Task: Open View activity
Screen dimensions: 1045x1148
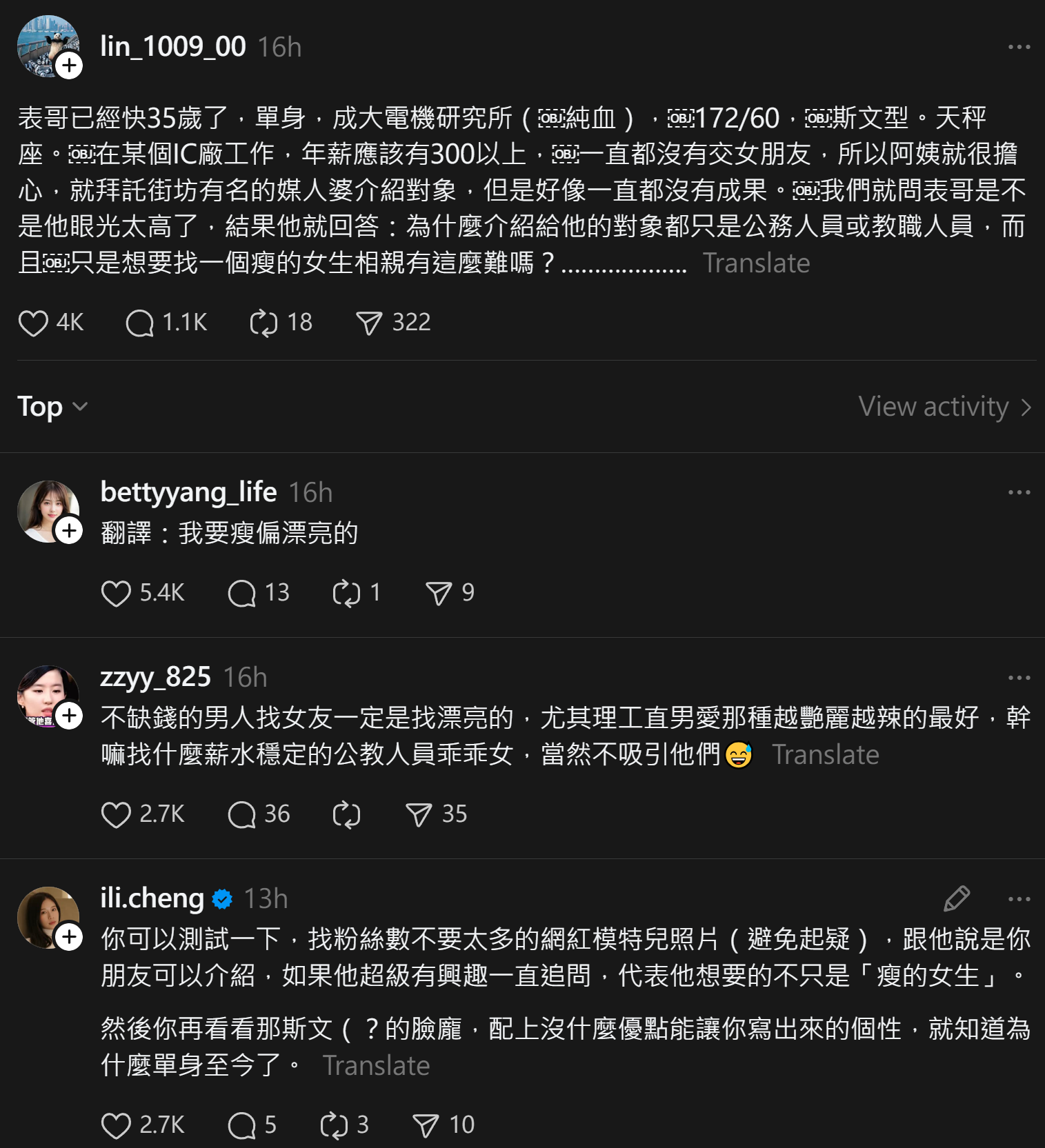Action: (x=944, y=407)
